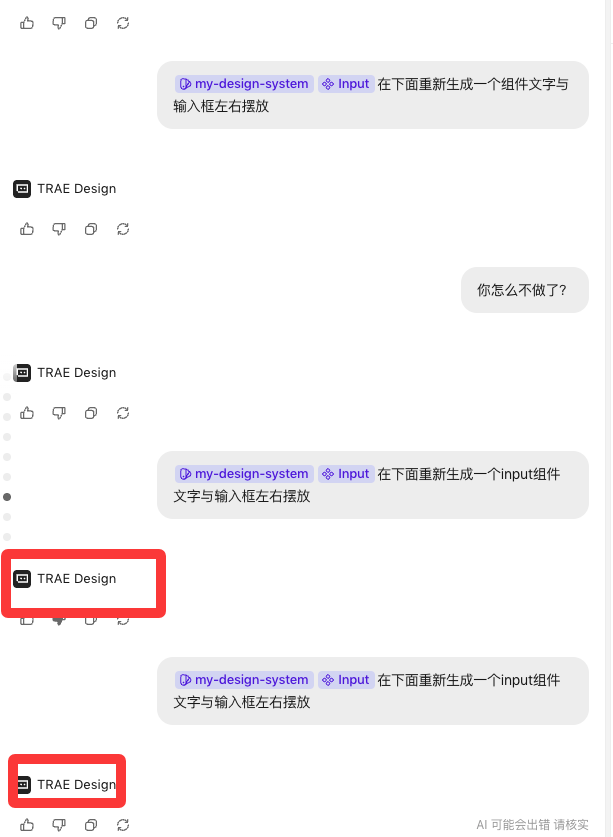Screen dimensions: 613x837
Task: Select the dark highlighted dot in the message timeline
Action: pos(7,497)
